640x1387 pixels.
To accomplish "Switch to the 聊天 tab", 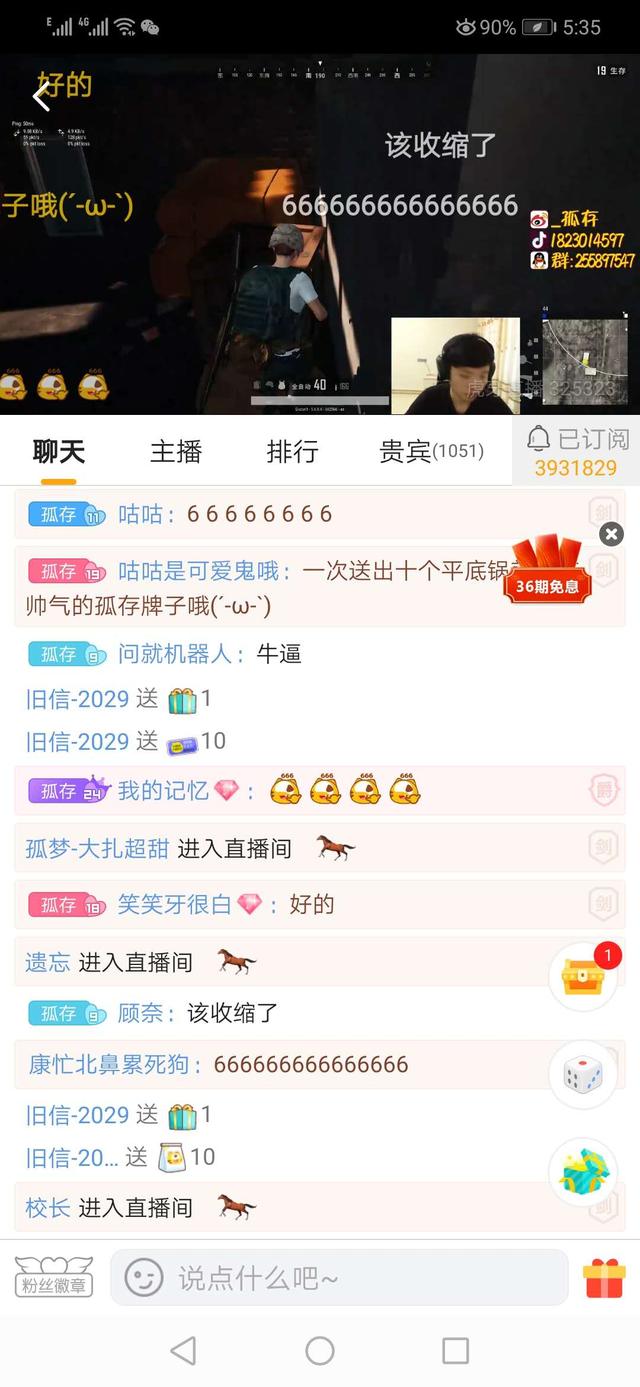I will (59, 451).
